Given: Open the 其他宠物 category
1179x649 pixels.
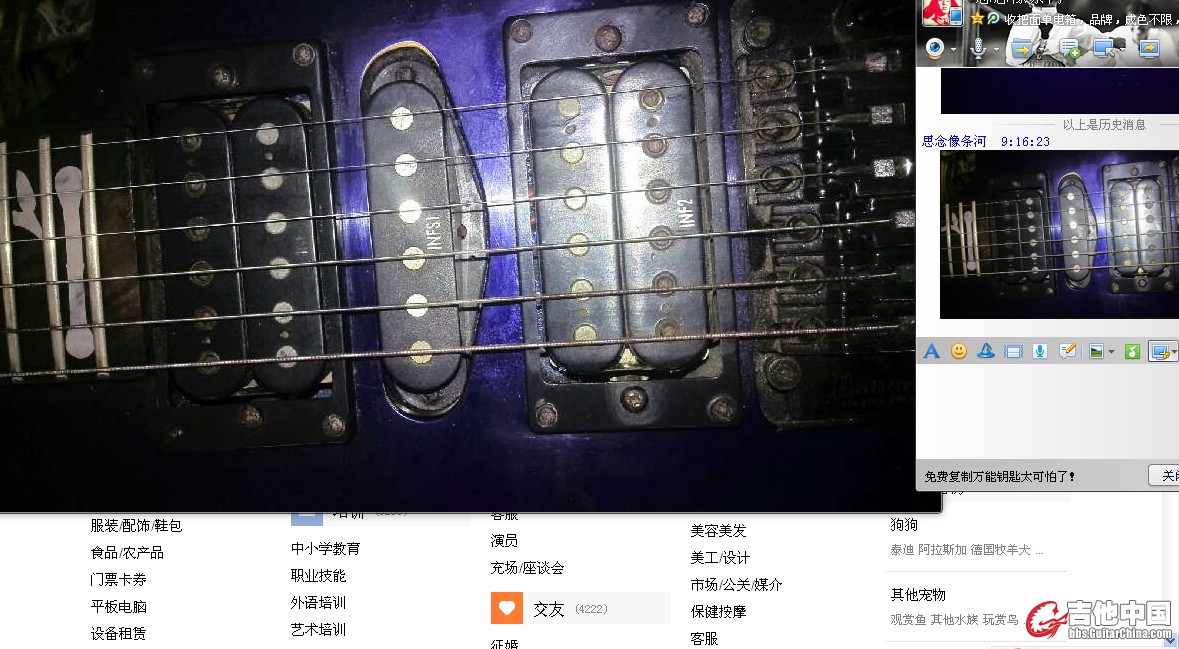Looking at the screenshot, I should 918,595.
